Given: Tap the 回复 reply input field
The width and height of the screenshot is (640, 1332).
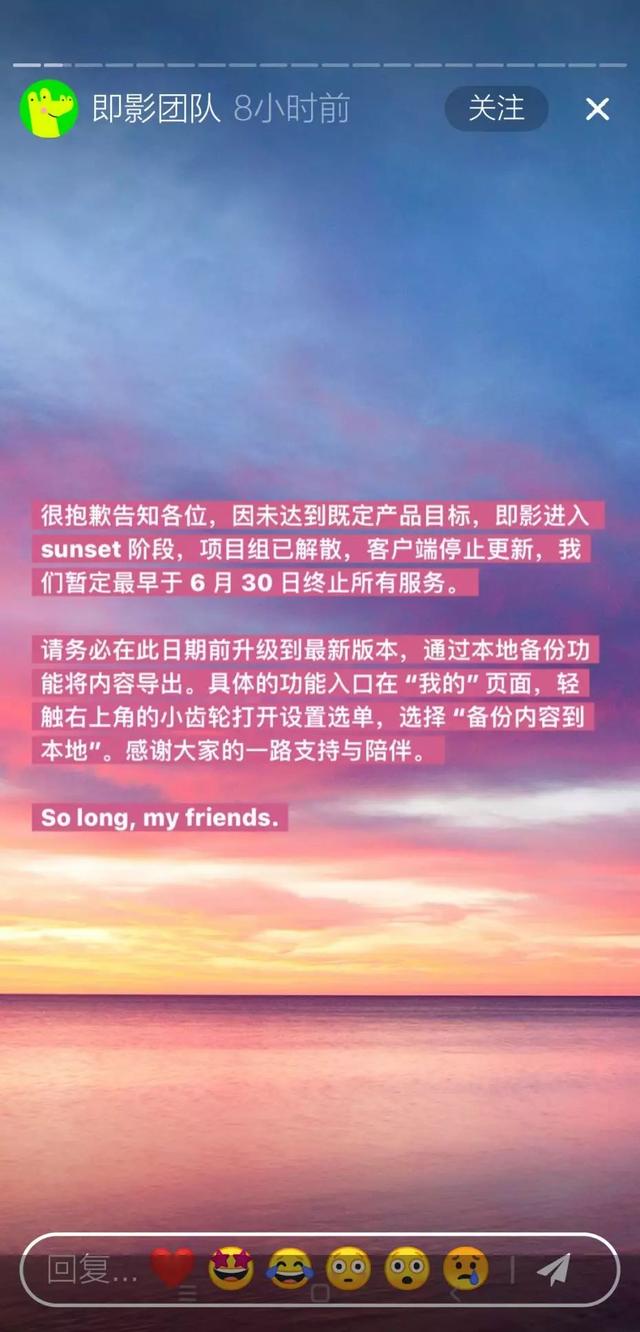Looking at the screenshot, I should 92,1270.
